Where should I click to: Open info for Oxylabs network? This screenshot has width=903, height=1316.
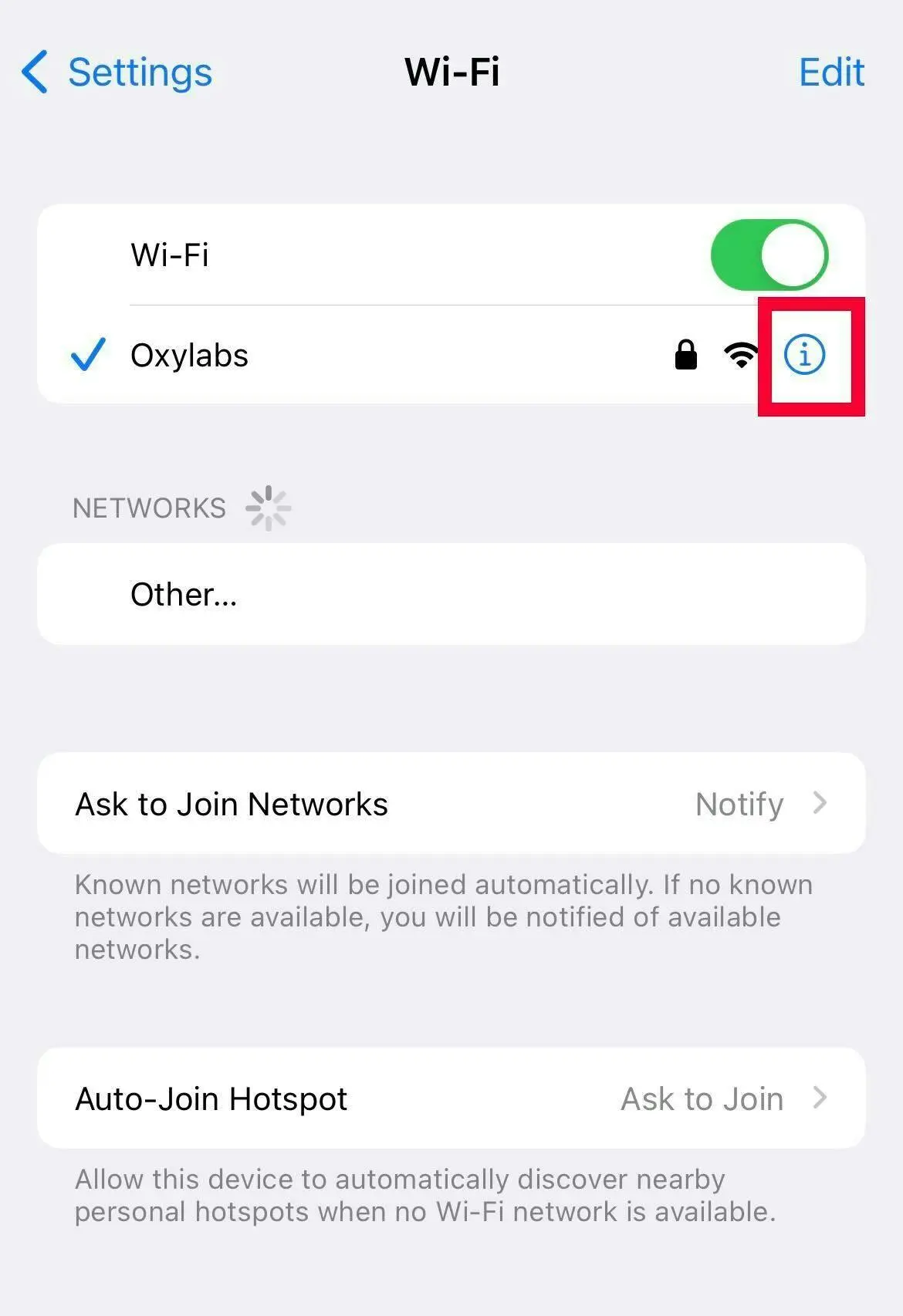pyautogui.click(x=804, y=355)
